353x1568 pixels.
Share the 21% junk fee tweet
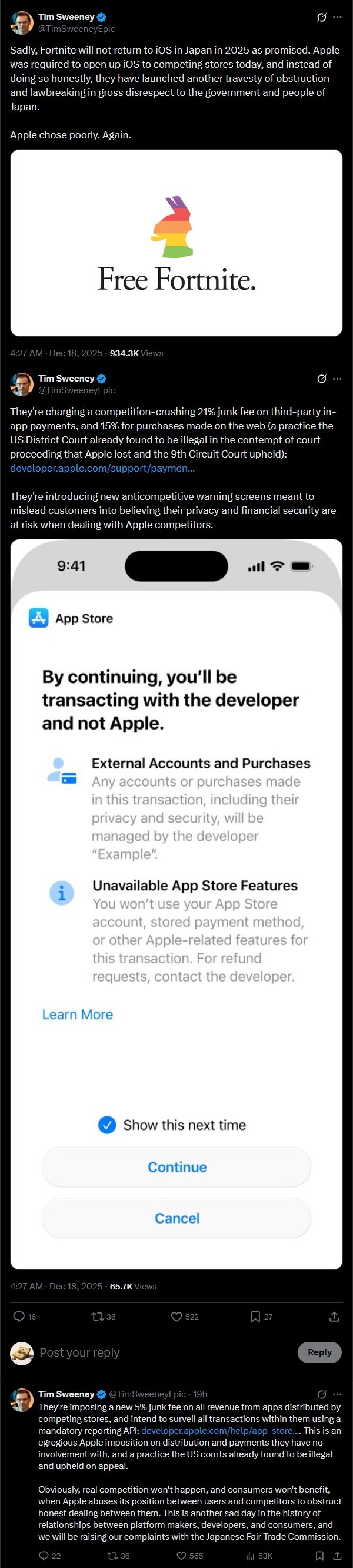click(334, 1317)
